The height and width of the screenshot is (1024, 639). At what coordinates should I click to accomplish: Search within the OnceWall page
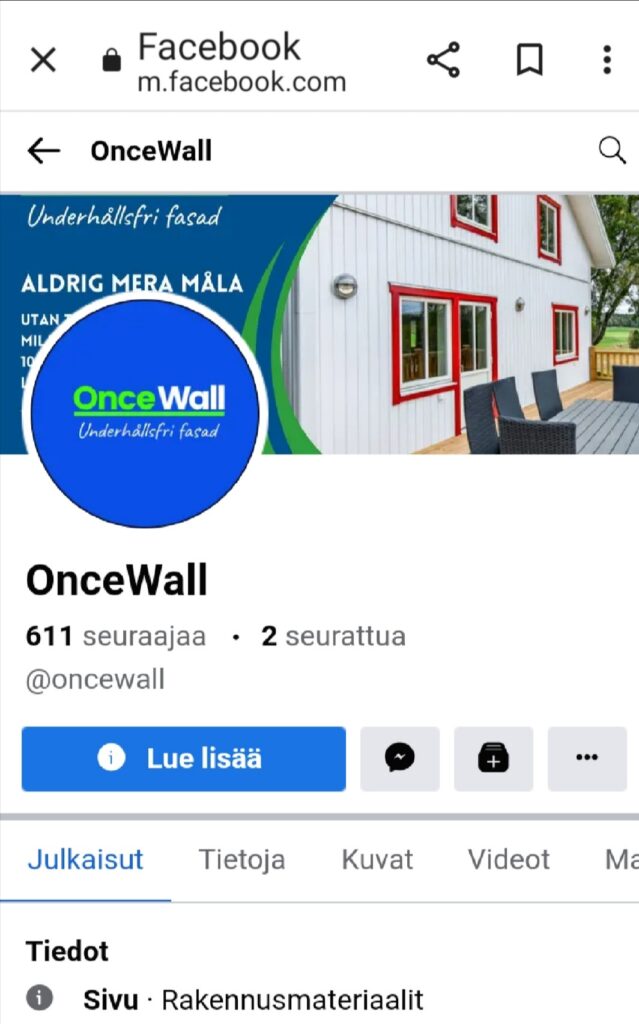click(x=611, y=151)
